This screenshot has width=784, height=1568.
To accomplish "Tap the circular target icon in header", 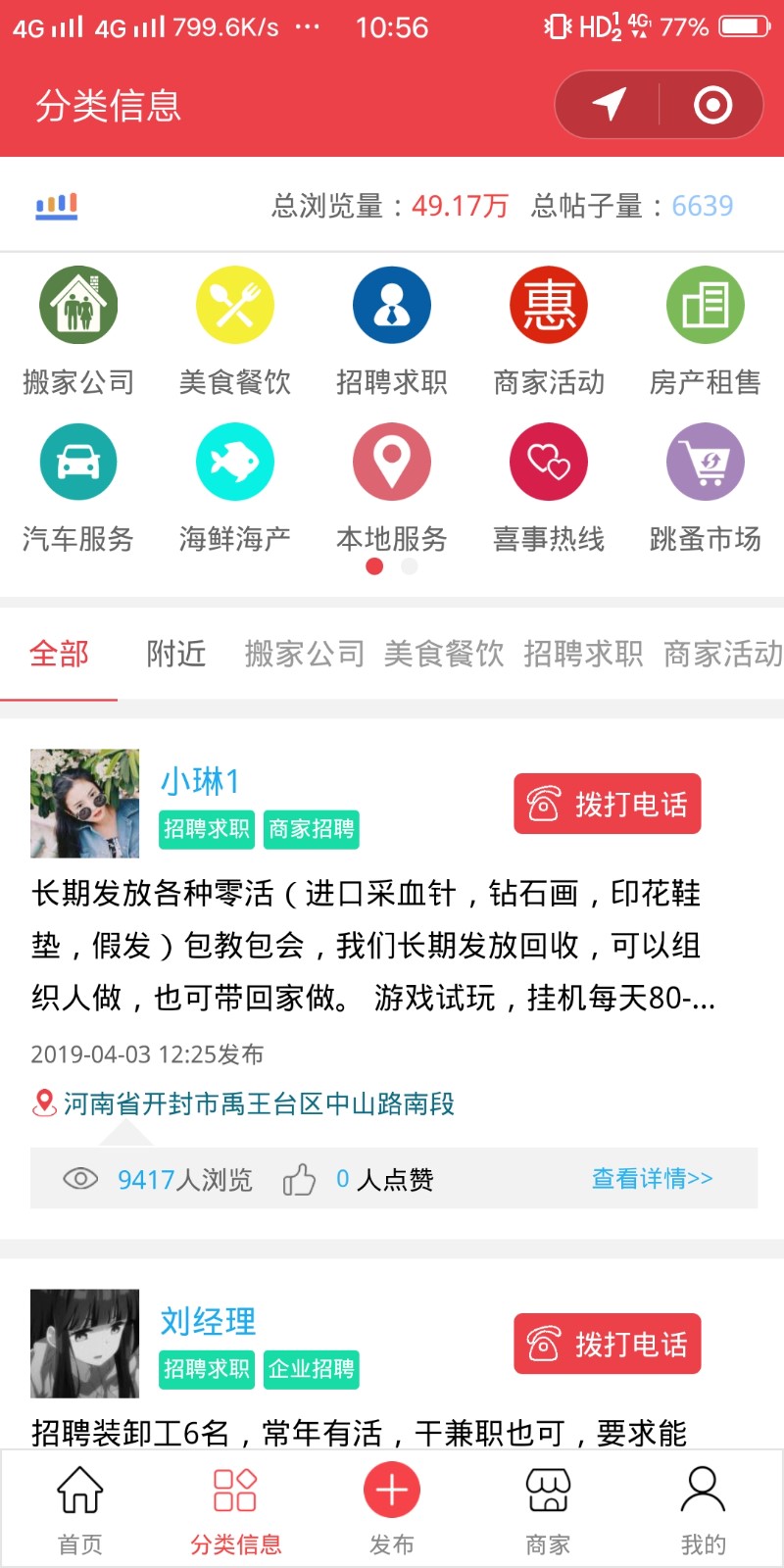I will [x=712, y=105].
